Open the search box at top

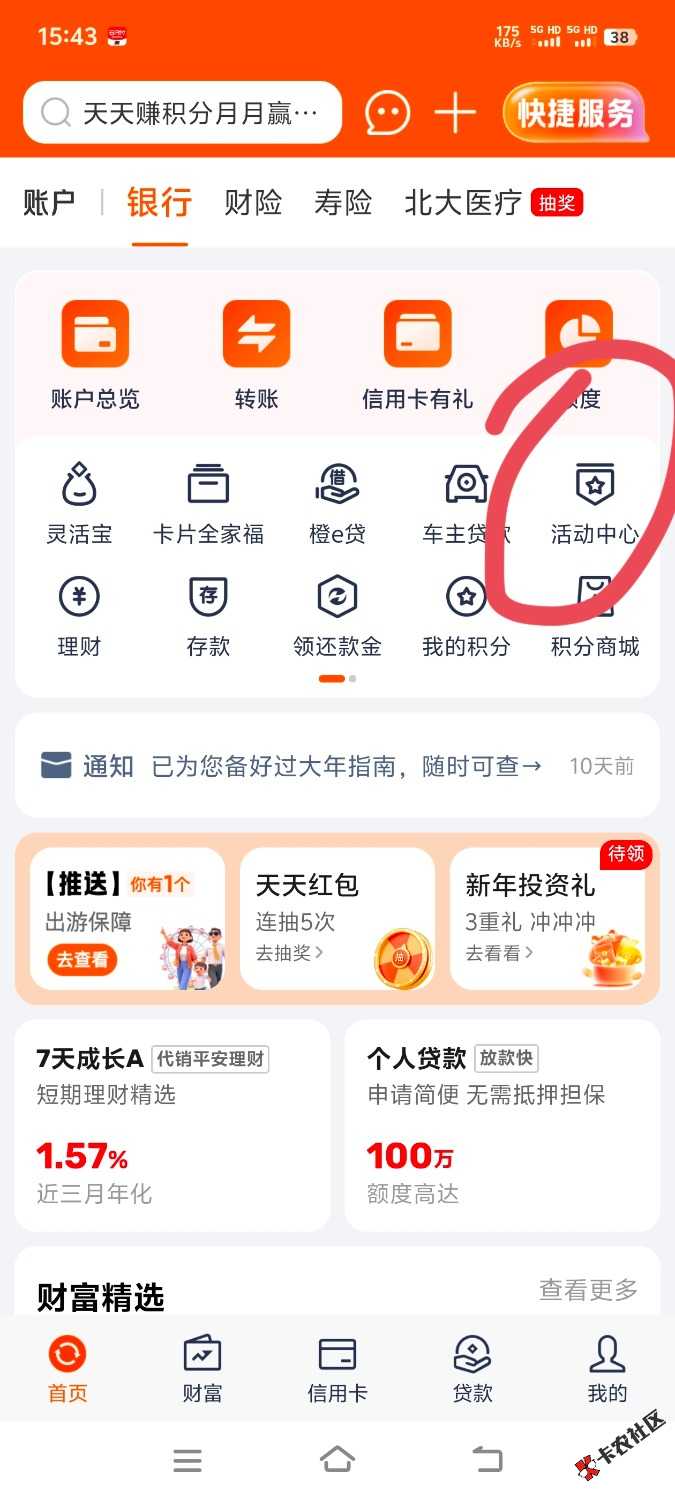coord(182,113)
